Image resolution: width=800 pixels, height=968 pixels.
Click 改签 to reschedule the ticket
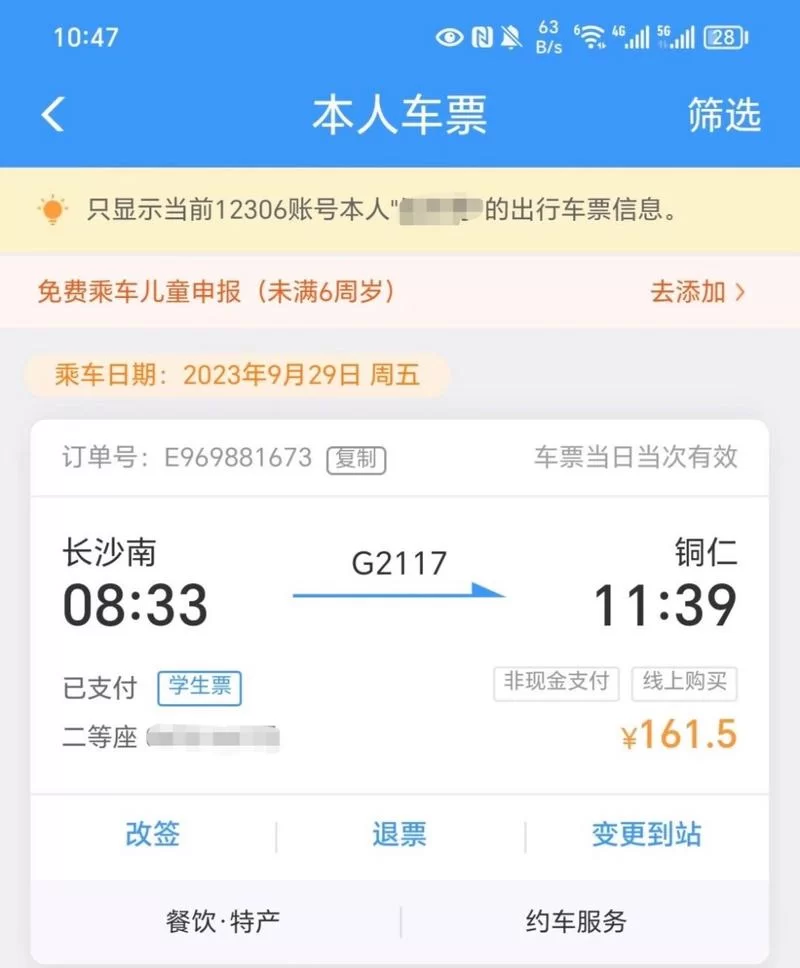click(x=151, y=834)
